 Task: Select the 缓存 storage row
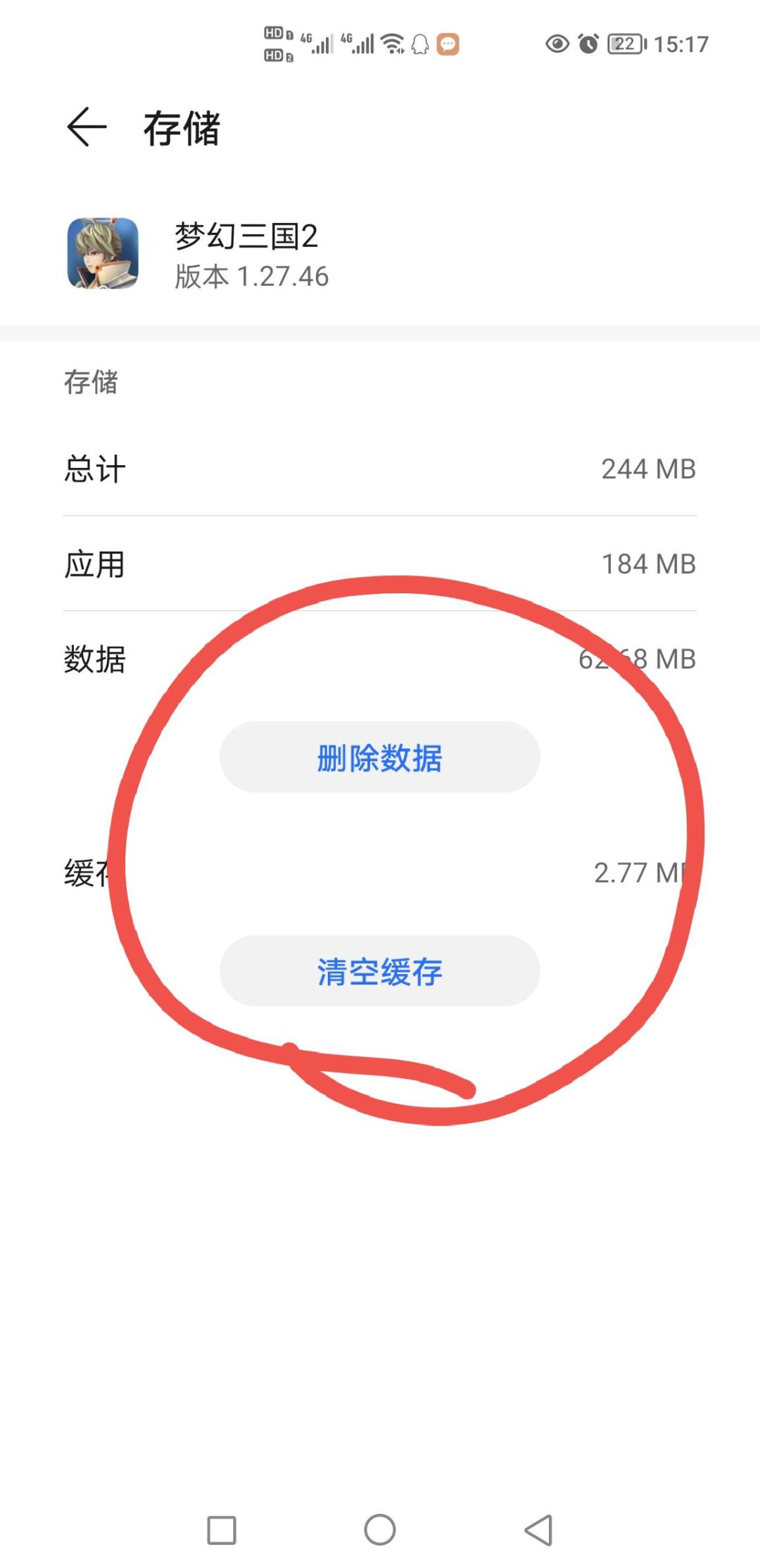380,873
